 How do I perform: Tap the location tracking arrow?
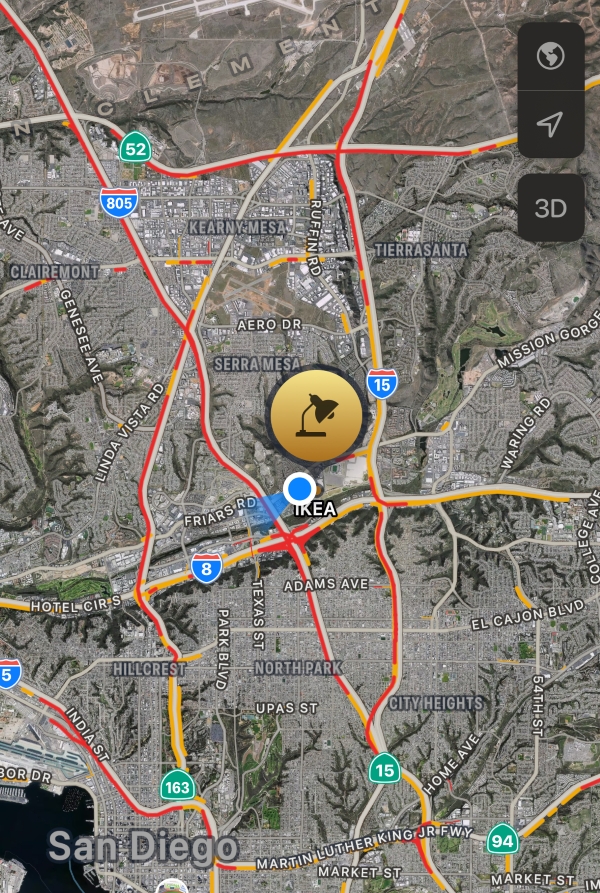(551, 124)
